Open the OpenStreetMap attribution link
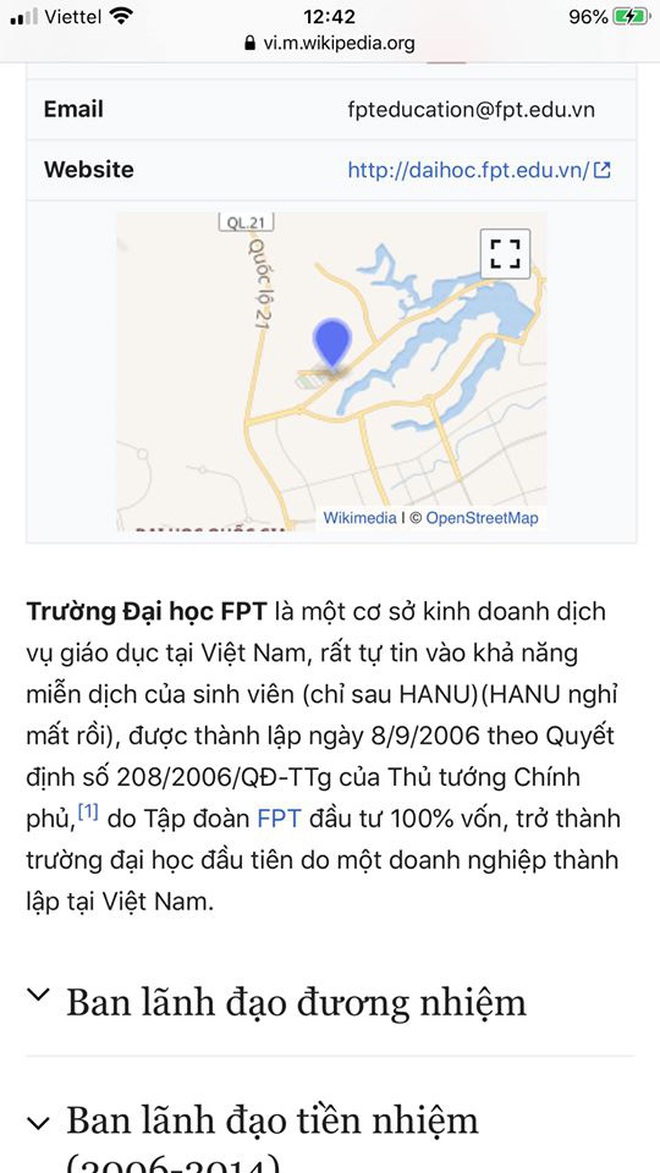This screenshot has height=1173, width=660. tap(481, 518)
